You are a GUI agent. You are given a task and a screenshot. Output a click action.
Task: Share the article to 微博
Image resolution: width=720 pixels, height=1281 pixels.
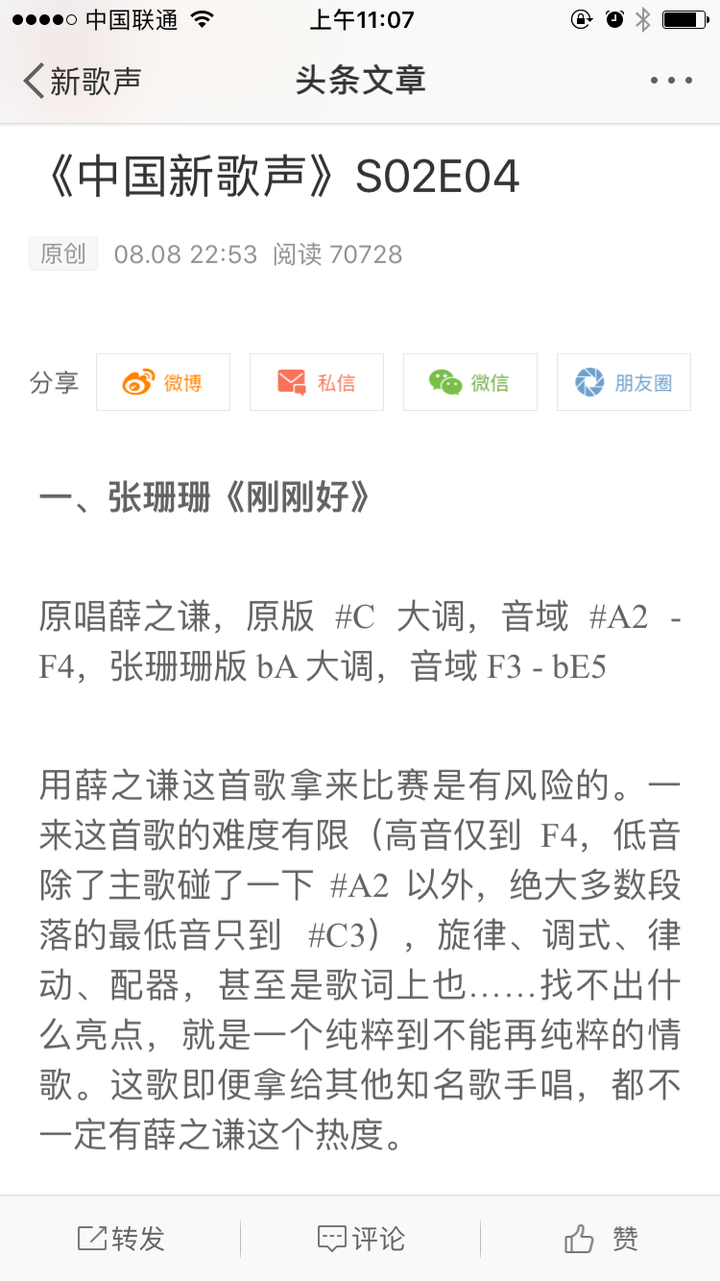tap(163, 382)
